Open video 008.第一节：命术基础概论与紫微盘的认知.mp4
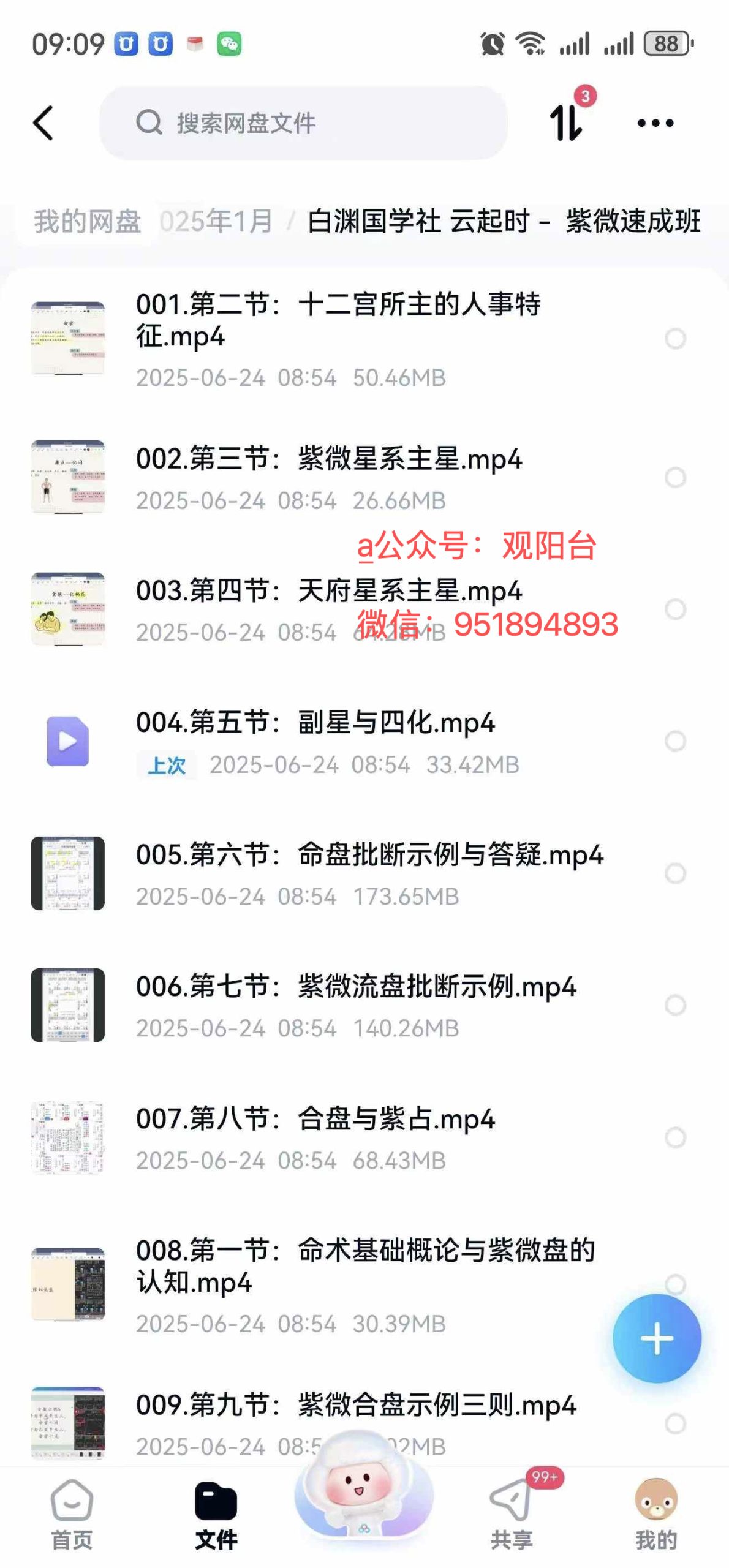The width and height of the screenshot is (729, 1568). pos(365,1265)
